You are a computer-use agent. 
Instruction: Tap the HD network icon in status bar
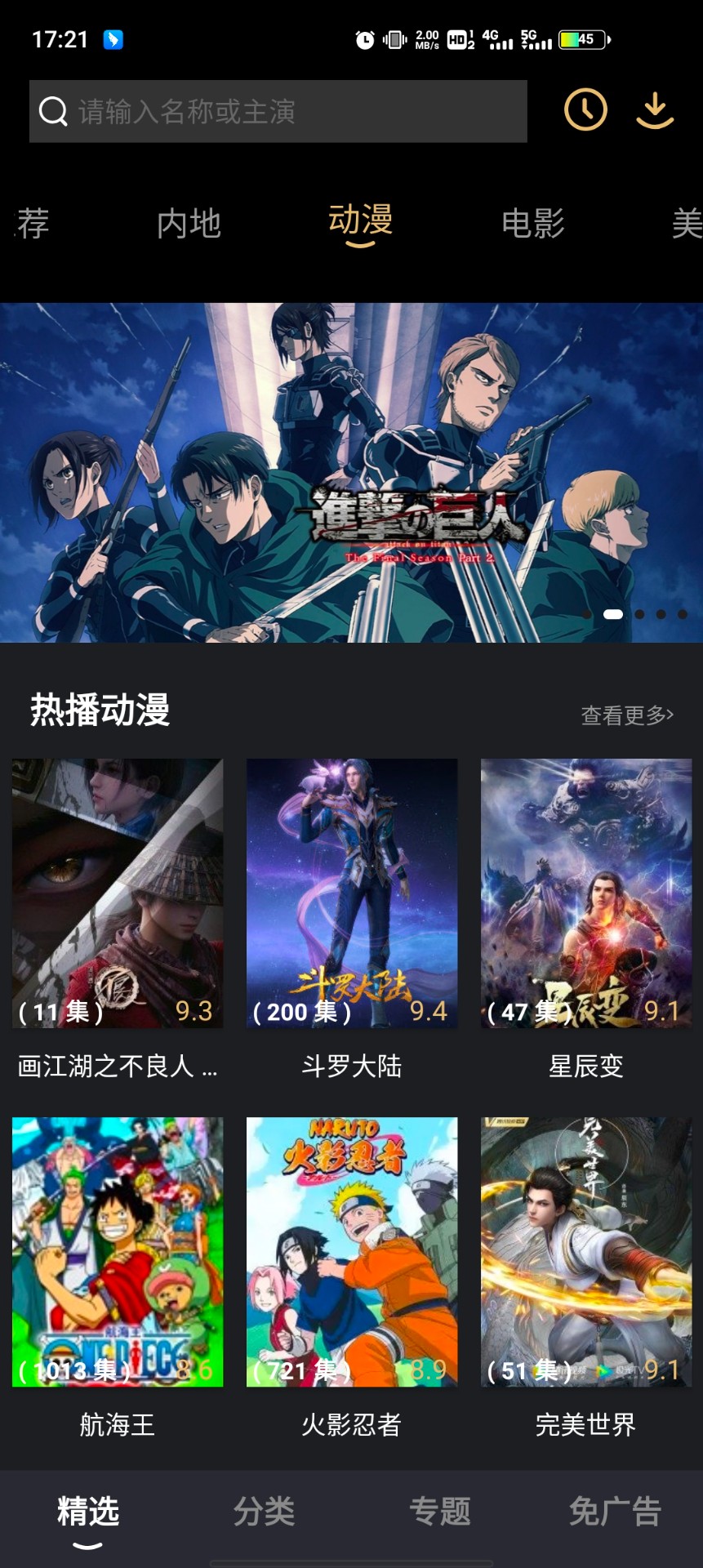pyautogui.click(x=457, y=38)
